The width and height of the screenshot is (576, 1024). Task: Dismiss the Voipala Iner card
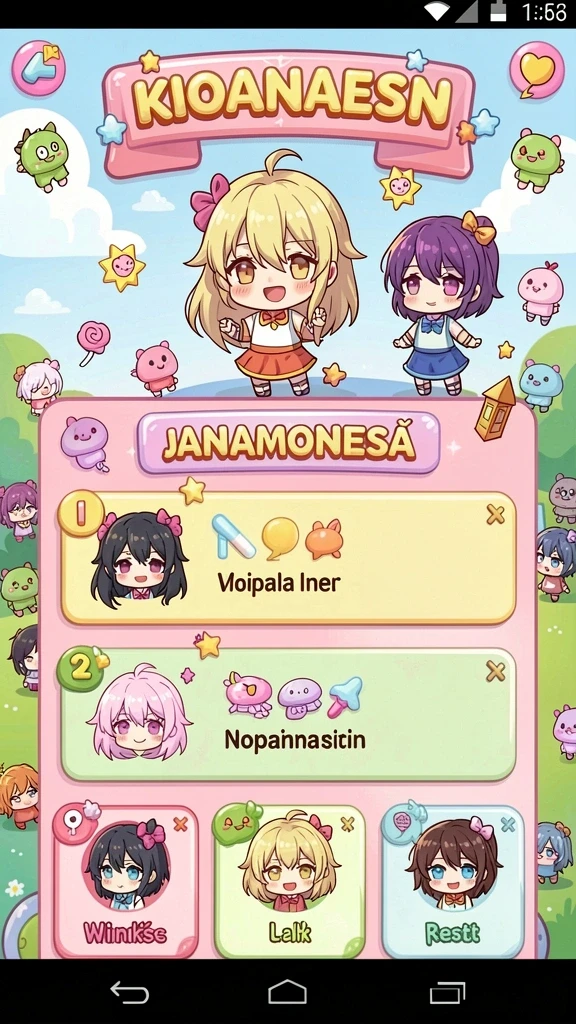496,515
